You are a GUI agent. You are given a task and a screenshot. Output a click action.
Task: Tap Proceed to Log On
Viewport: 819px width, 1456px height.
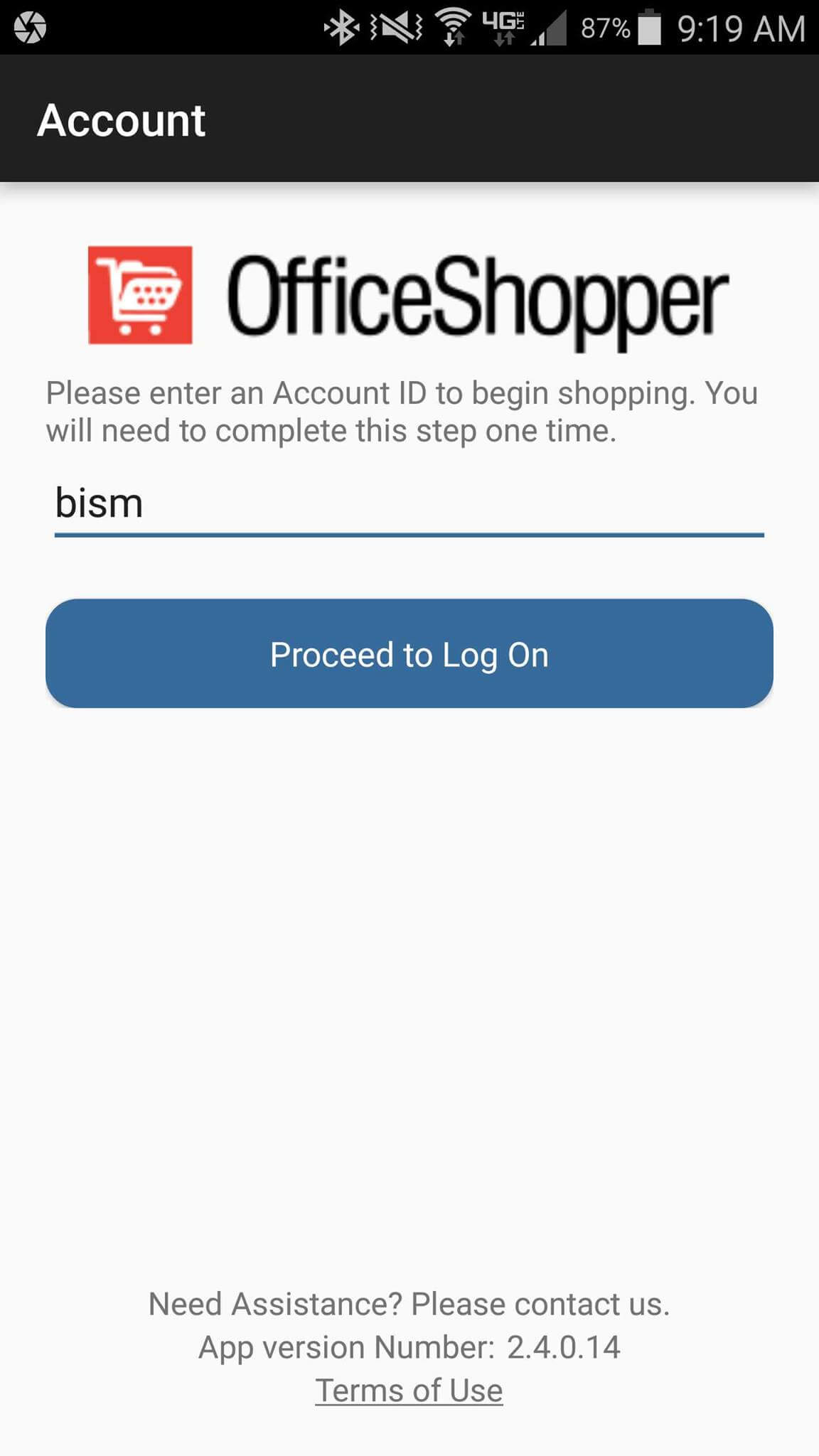409,653
